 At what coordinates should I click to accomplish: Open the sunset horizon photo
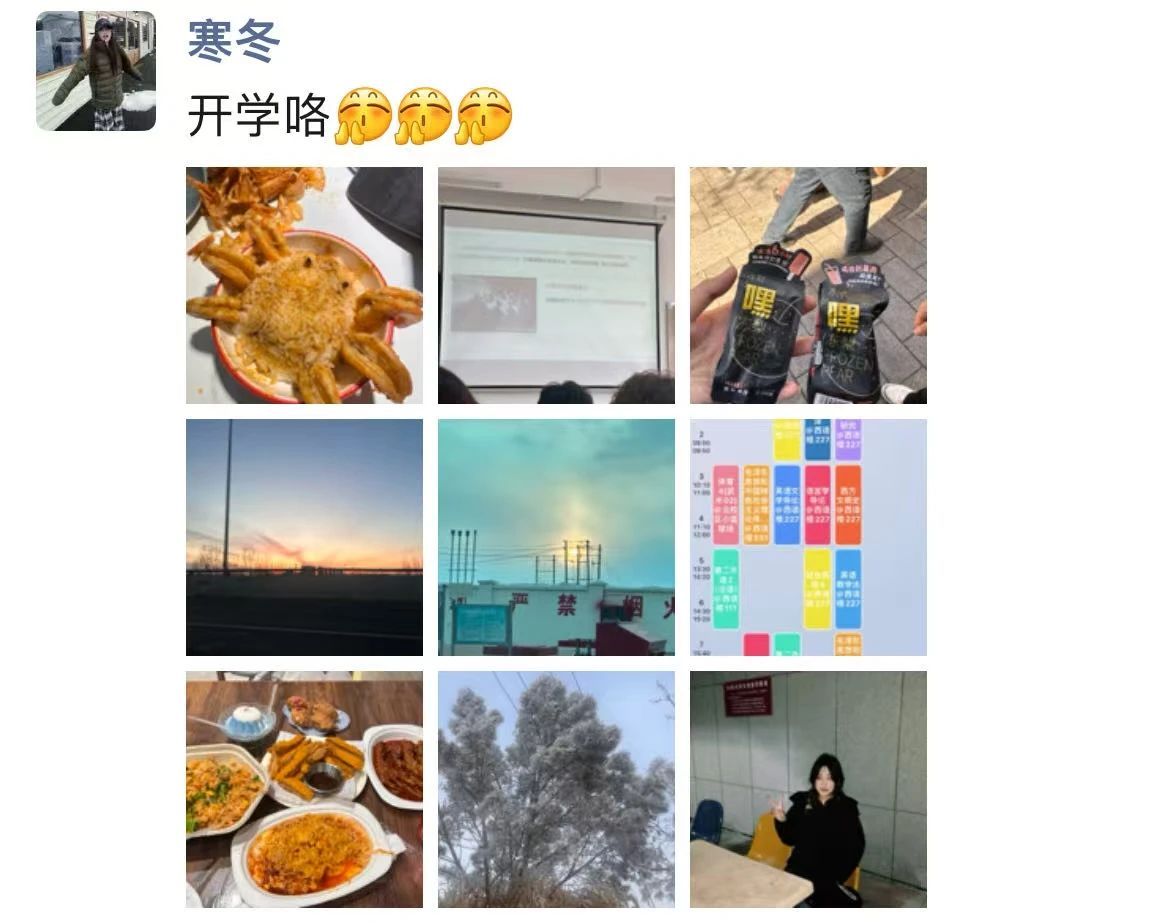(304, 537)
